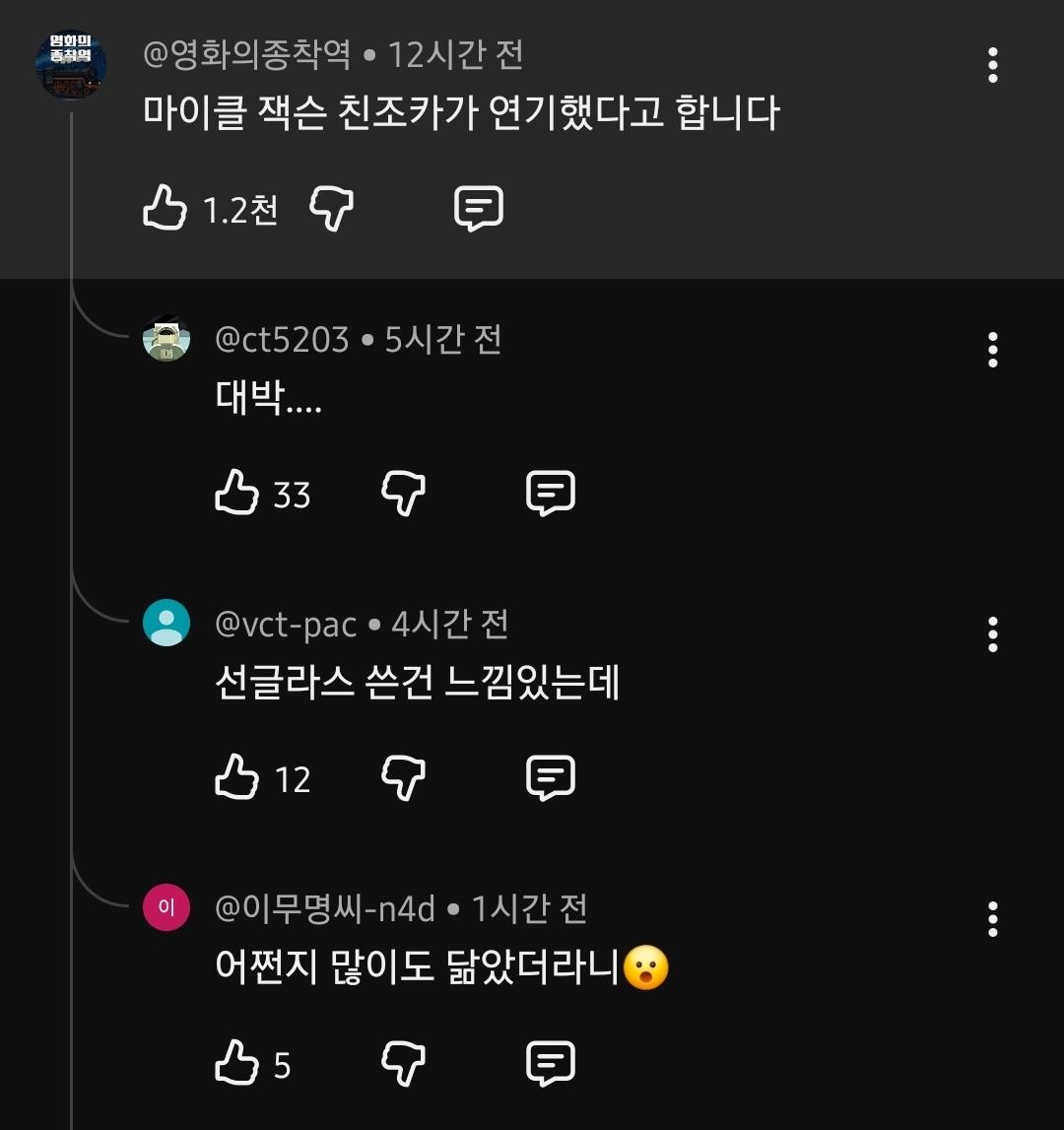The width and height of the screenshot is (1064, 1130).
Task: Open the @ct5203 profile avatar
Action: click(166, 340)
